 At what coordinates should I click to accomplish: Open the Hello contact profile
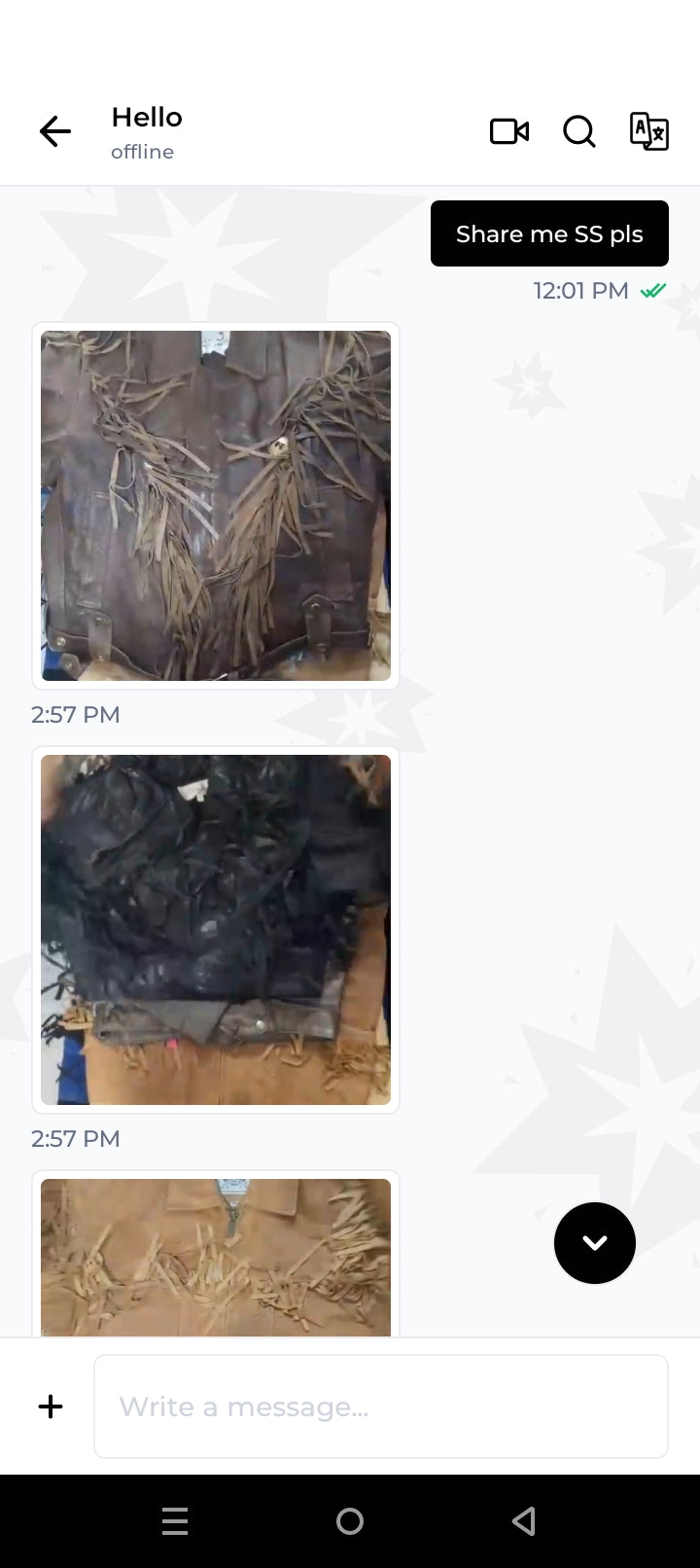pyautogui.click(x=147, y=131)
